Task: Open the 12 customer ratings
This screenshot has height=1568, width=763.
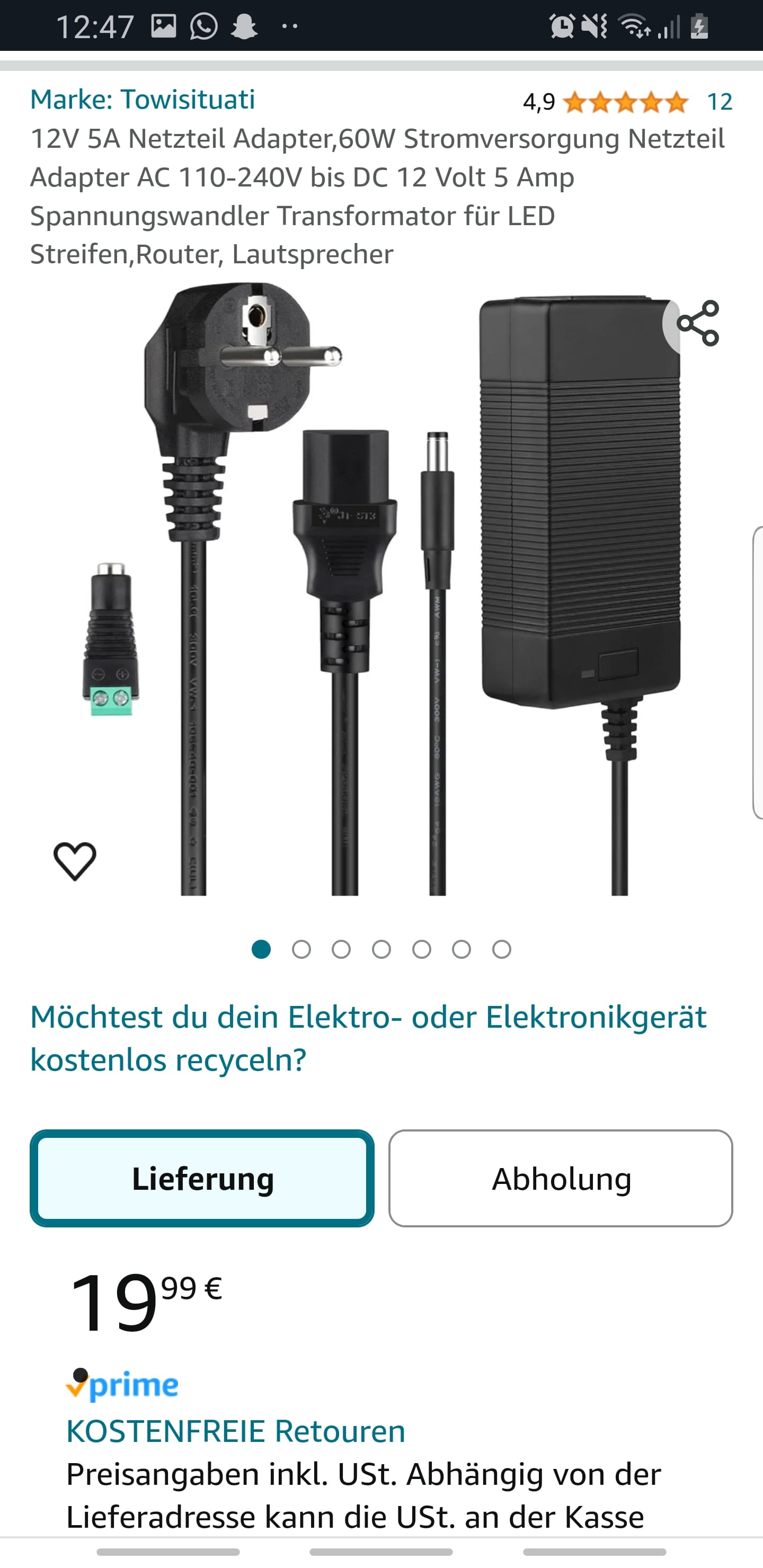Action: [x=719, y=102]
